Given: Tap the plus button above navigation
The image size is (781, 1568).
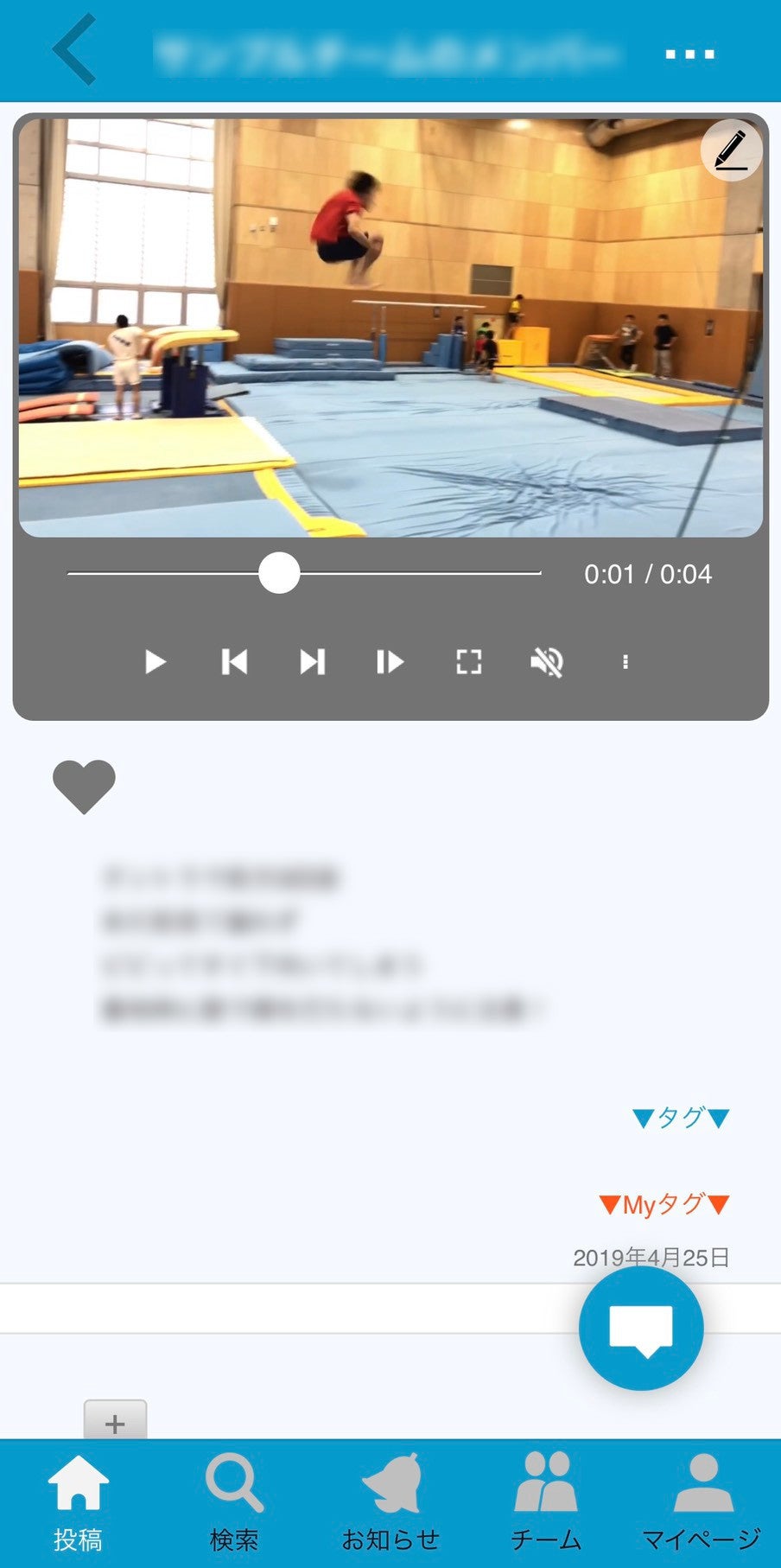Looking at the screenshot, I should [x=115, y=1422].
